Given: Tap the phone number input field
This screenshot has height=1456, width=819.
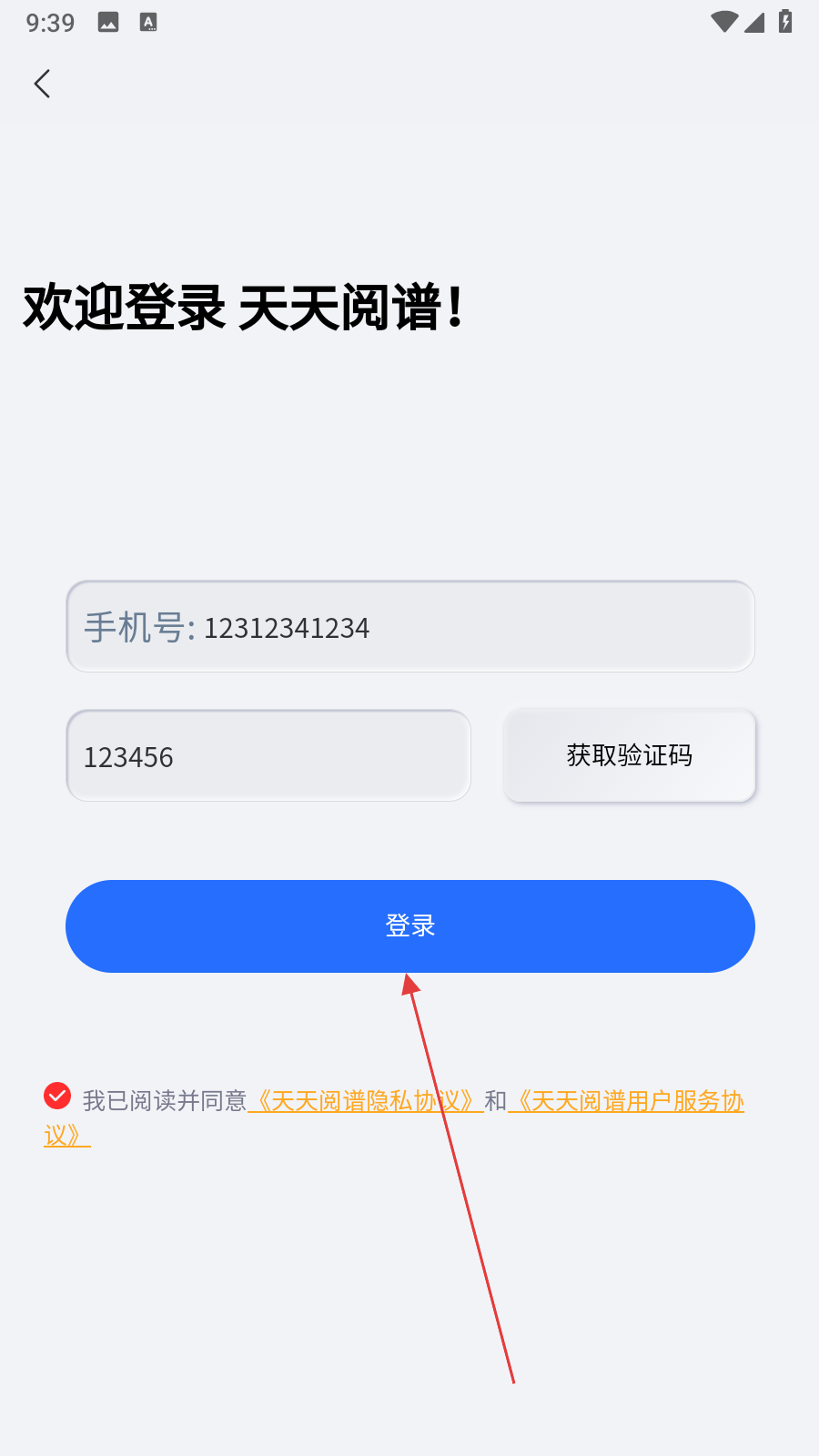Looking at the screenshot, I should [409, 627].
